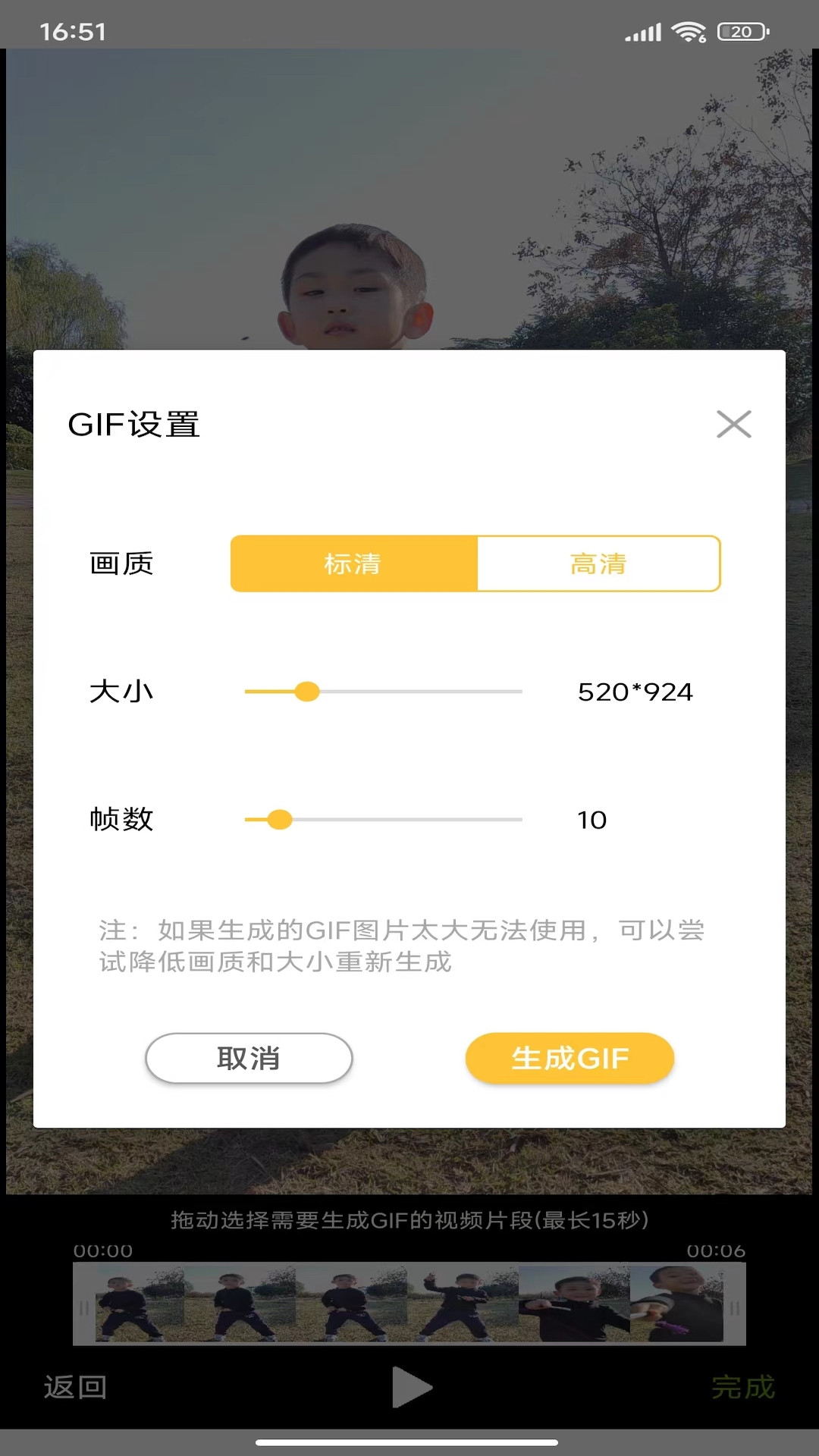The image size is (819, 1456).
Task: Switch quality to 高清
Action: (598, 563)
